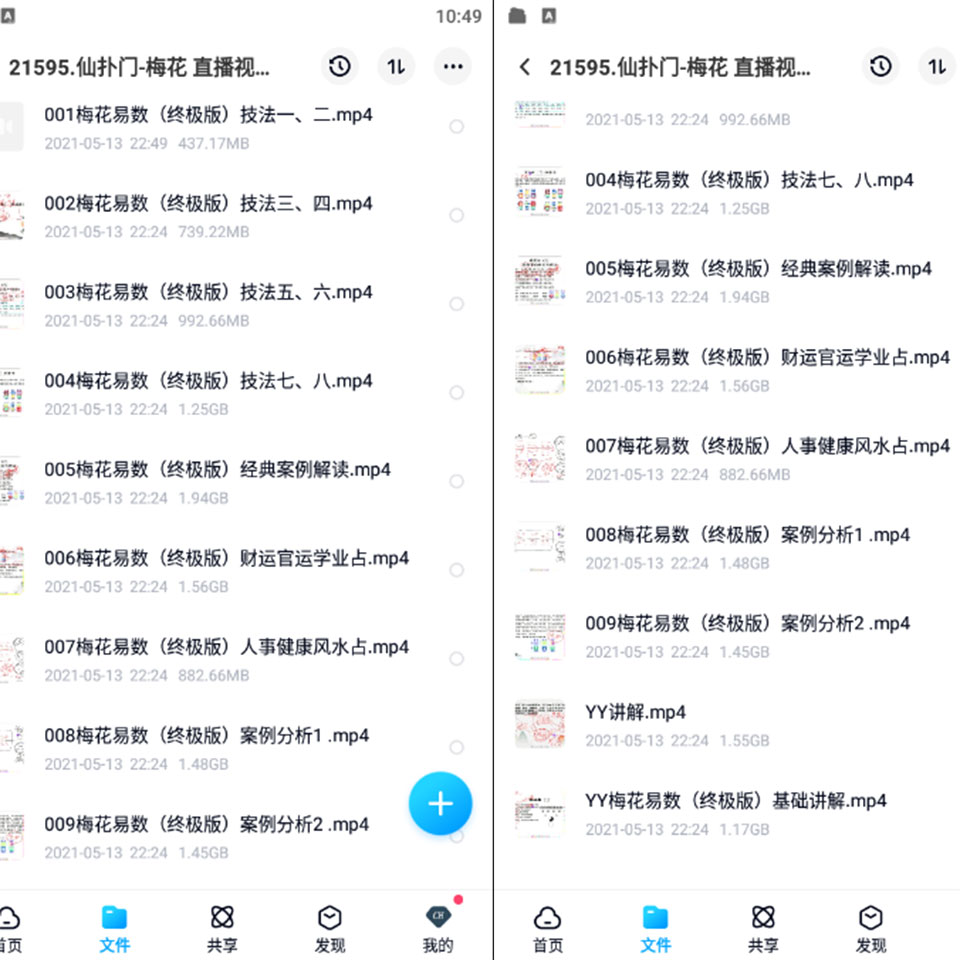The height and width of the screenshot is (960, 960).
Task: Check the circle for 006 财运官运学业占.mp4
Action: (x=456, y=570)
